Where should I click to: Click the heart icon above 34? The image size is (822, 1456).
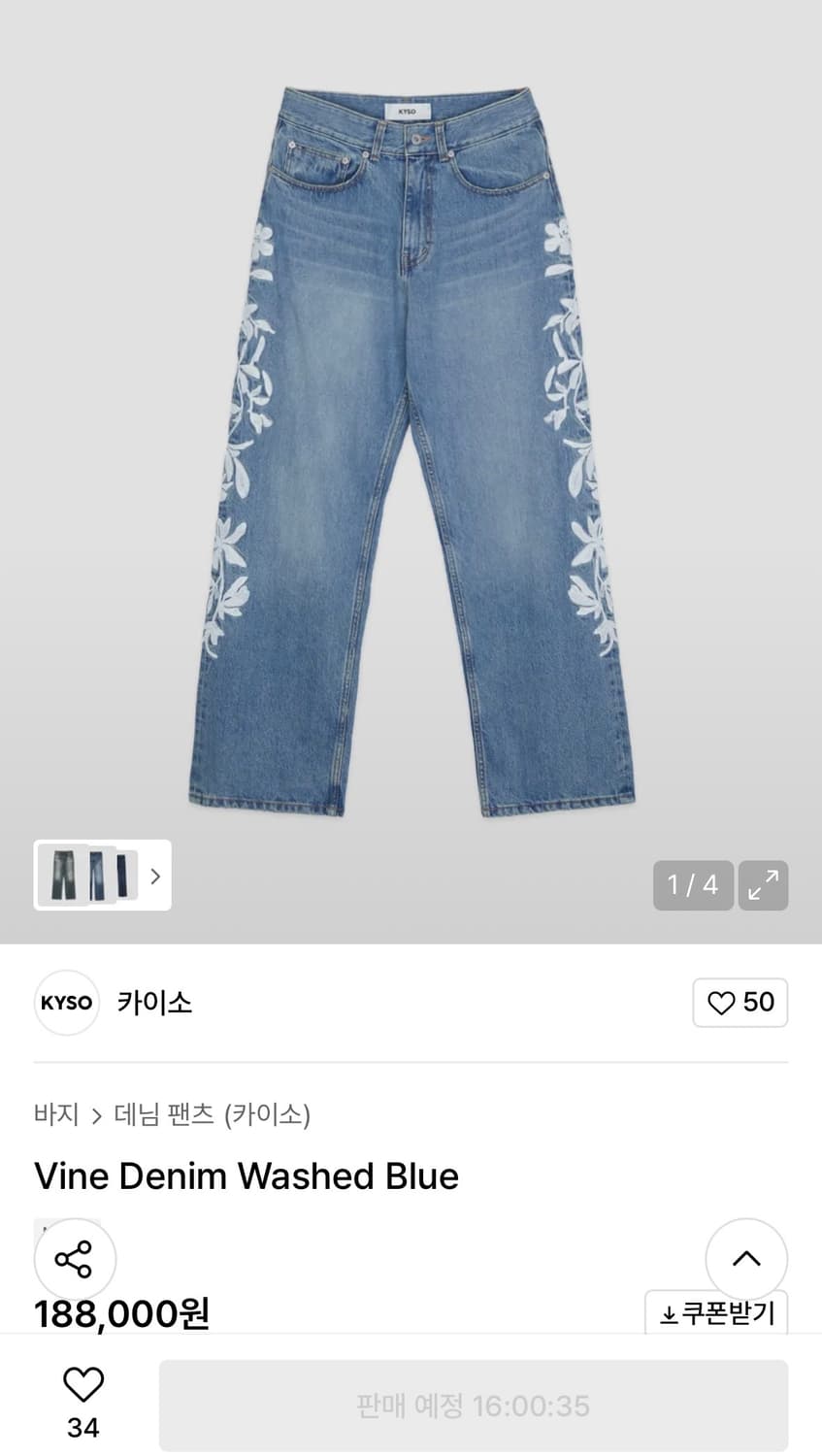83,1383
